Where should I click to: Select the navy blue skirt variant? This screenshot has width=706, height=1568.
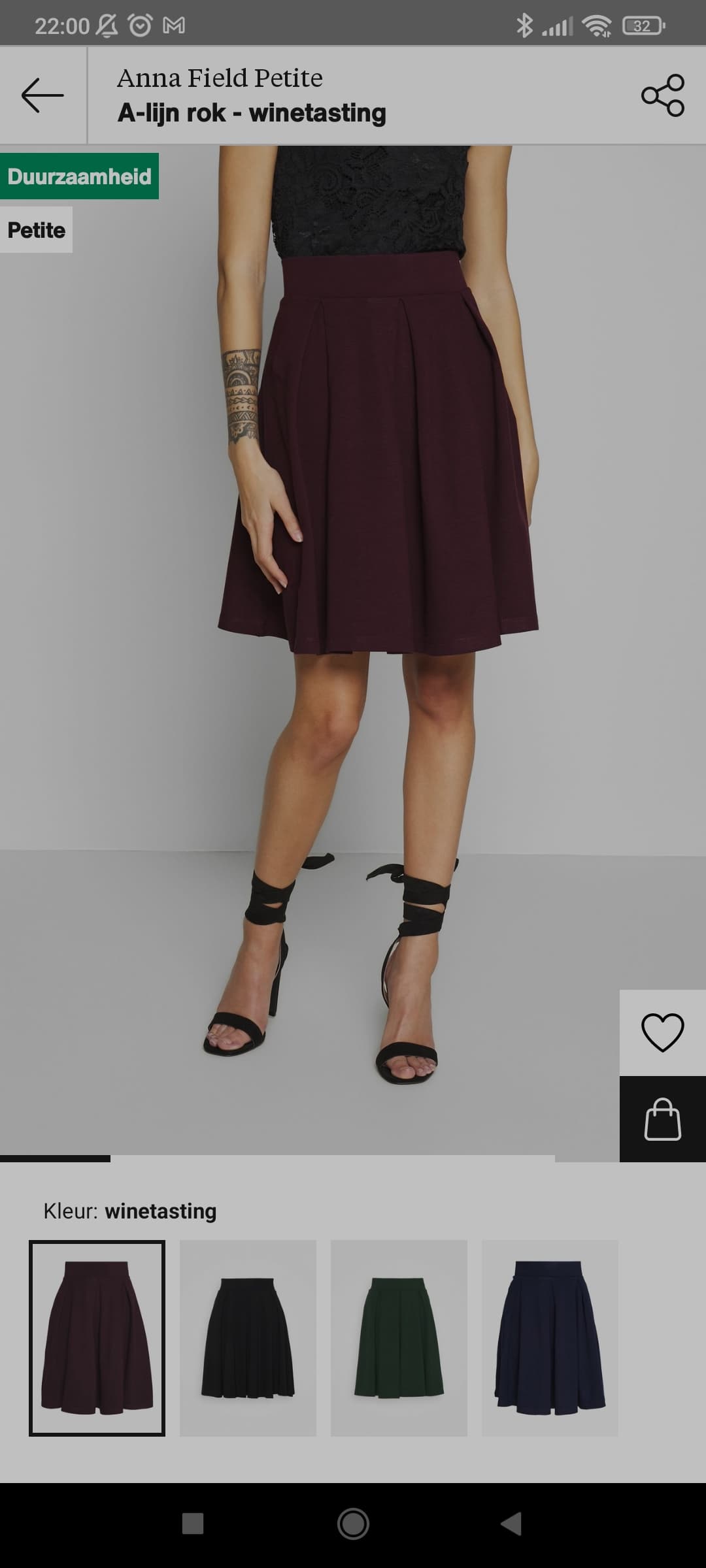pos(550,1338)
